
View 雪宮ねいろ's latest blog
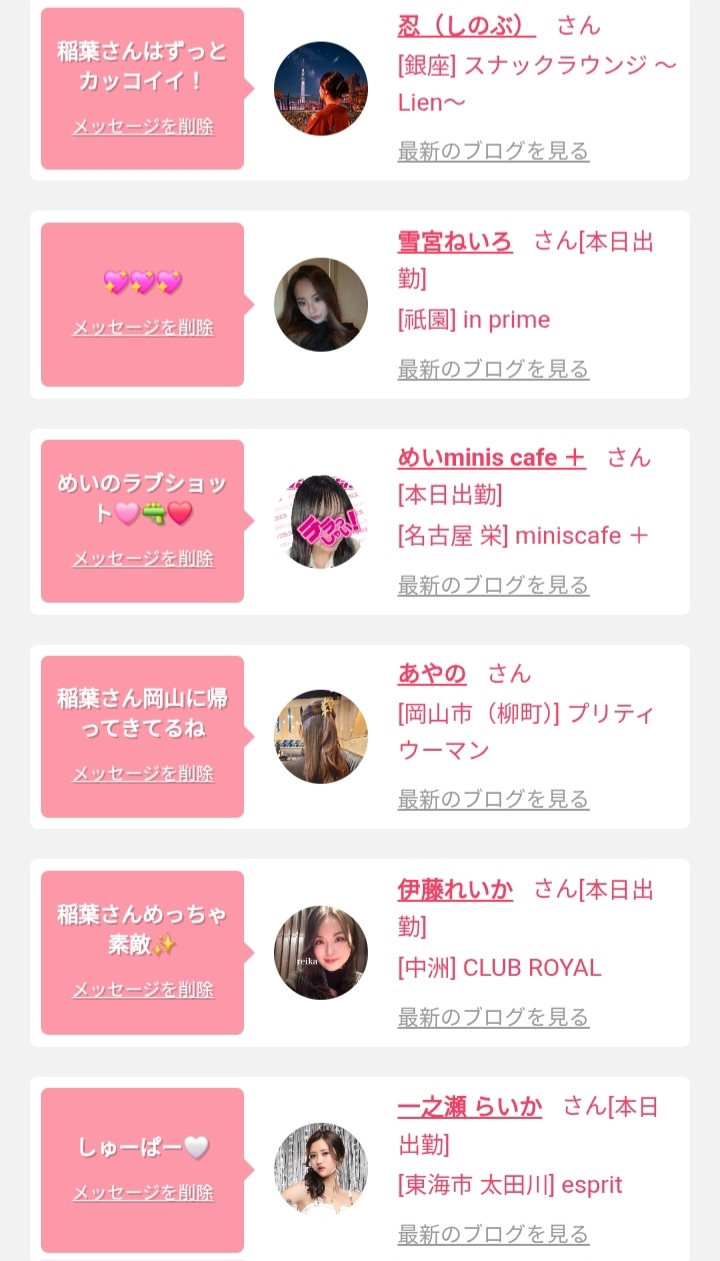(x=493, y=369)
